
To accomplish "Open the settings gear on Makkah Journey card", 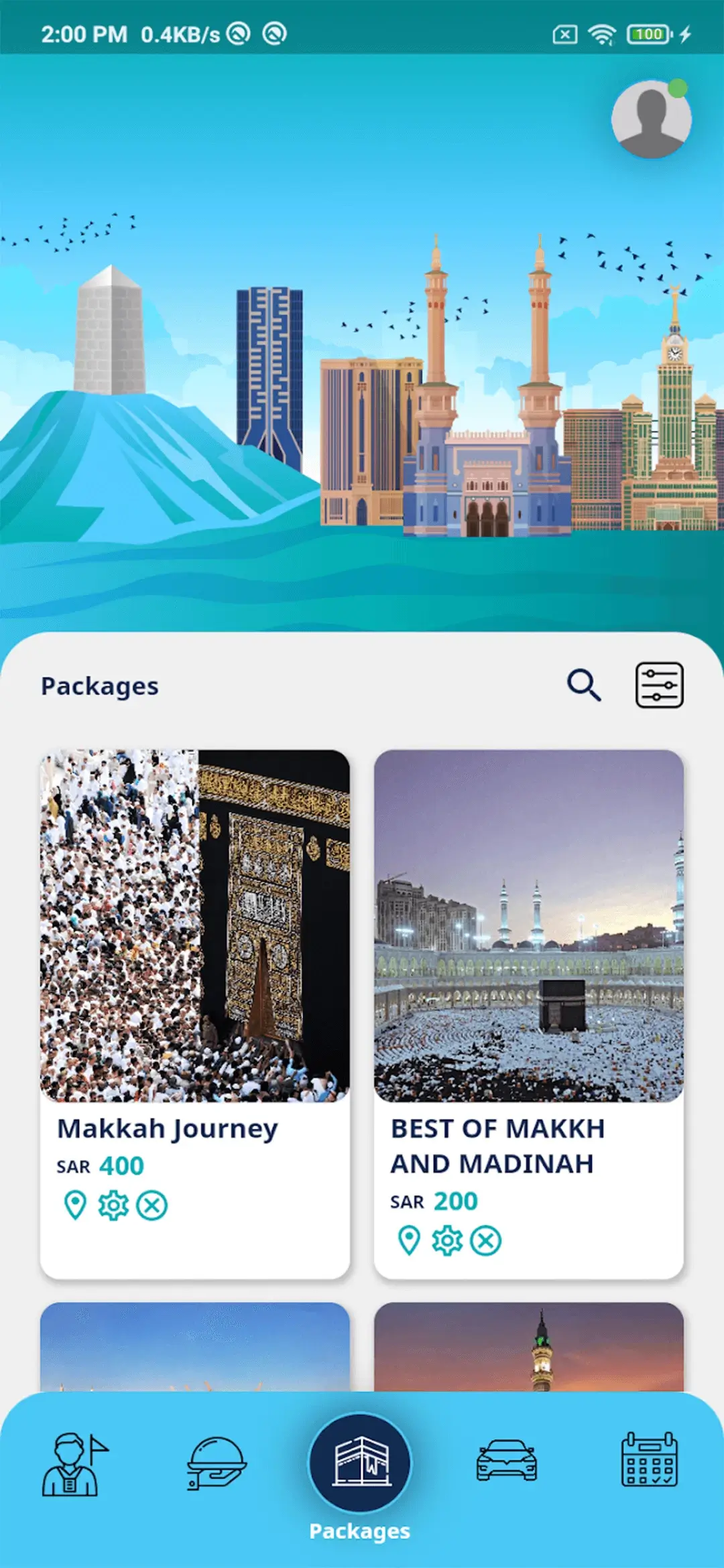I will click(x=114, y=1203).
